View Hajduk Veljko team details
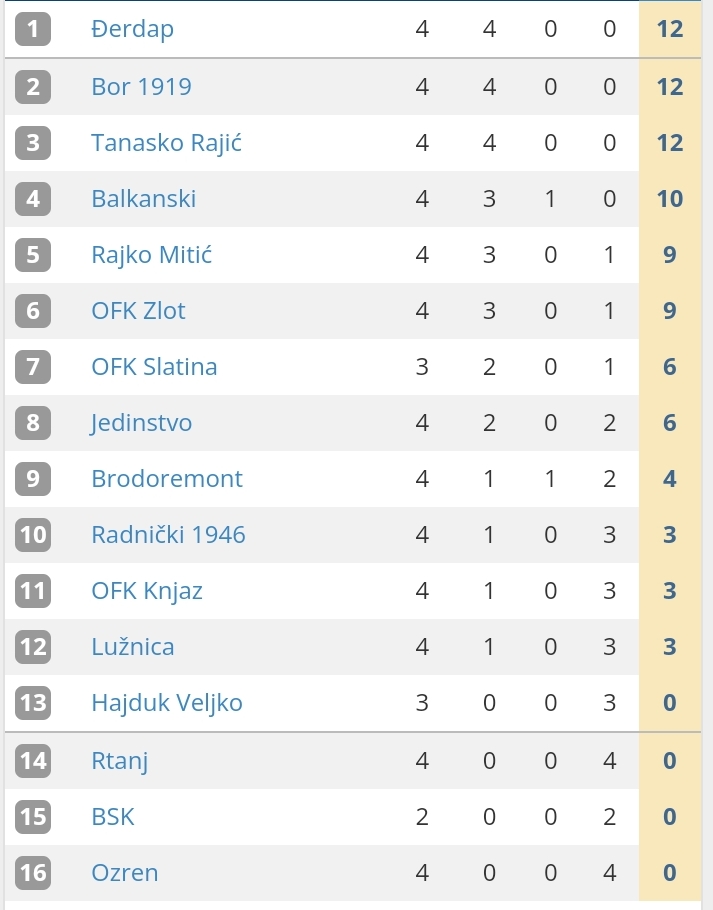The image size is (713, 910). click(166, 702)
